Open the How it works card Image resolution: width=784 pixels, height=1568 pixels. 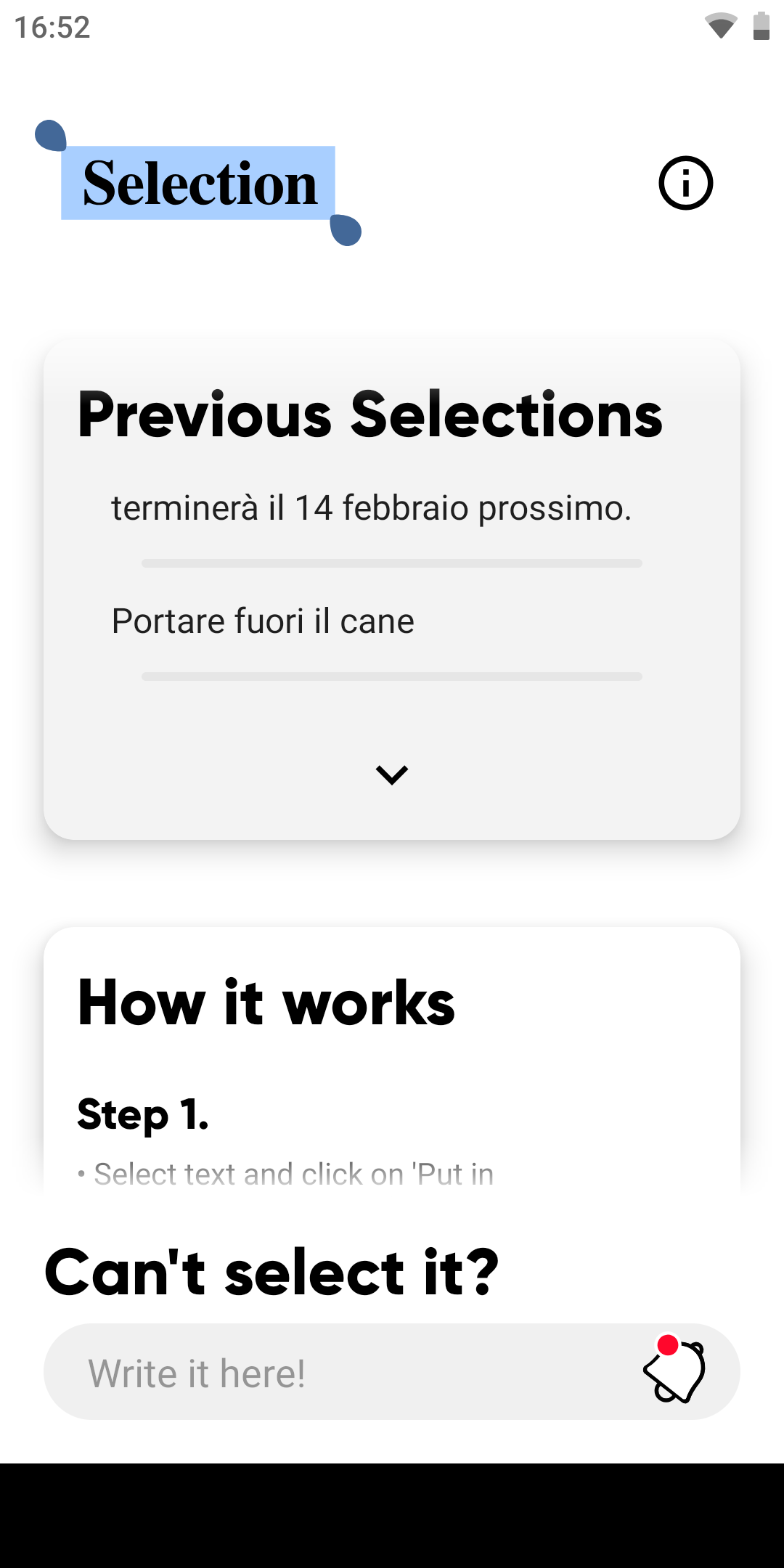[392, 1060]
